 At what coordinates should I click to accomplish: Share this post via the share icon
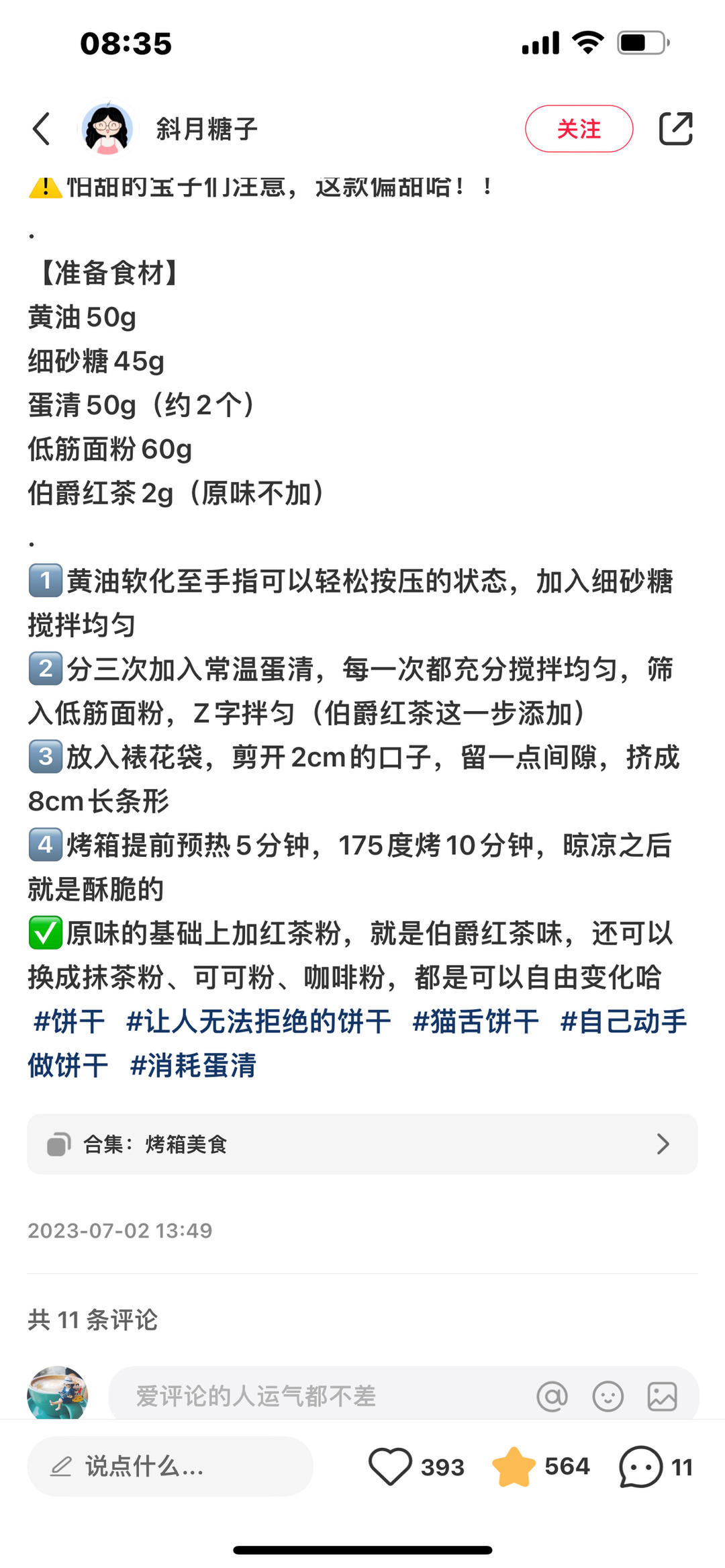pyautogui.click(x=675, y=128)
